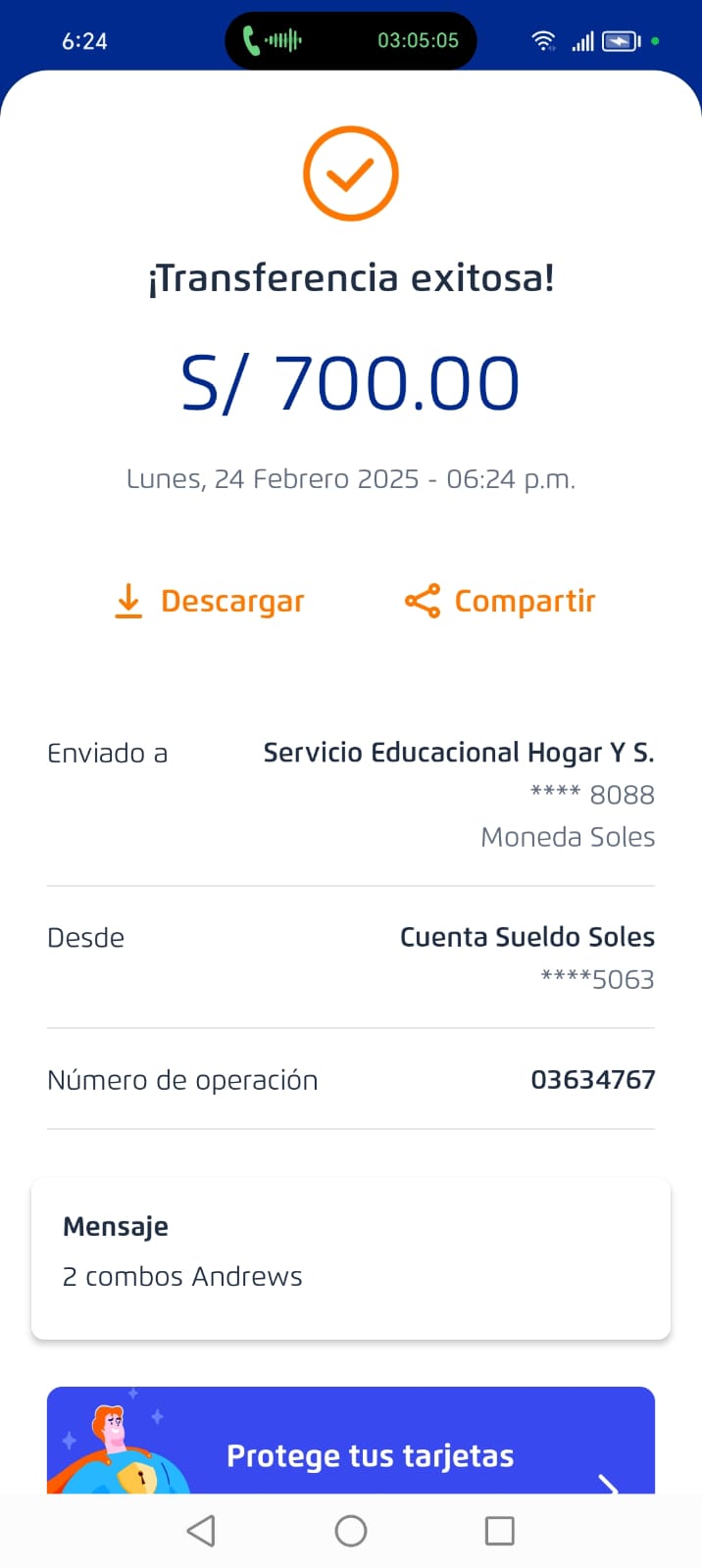Image resolution: width=702 pixels, height=1568 pixels.
Task: Return to the ongoing call indicator
Action: (x=350, y=40)
